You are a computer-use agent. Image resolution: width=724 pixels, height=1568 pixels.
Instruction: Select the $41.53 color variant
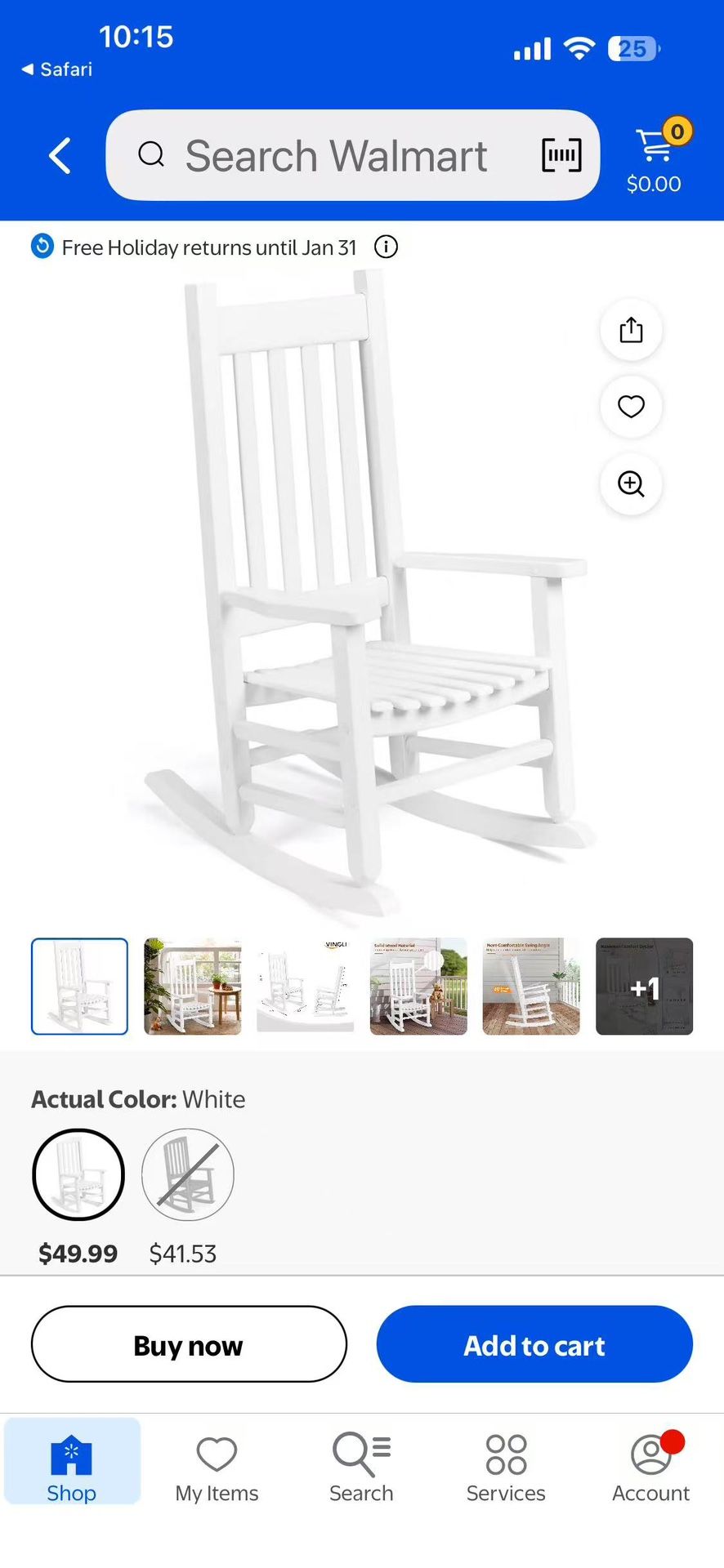[187, 1174]
